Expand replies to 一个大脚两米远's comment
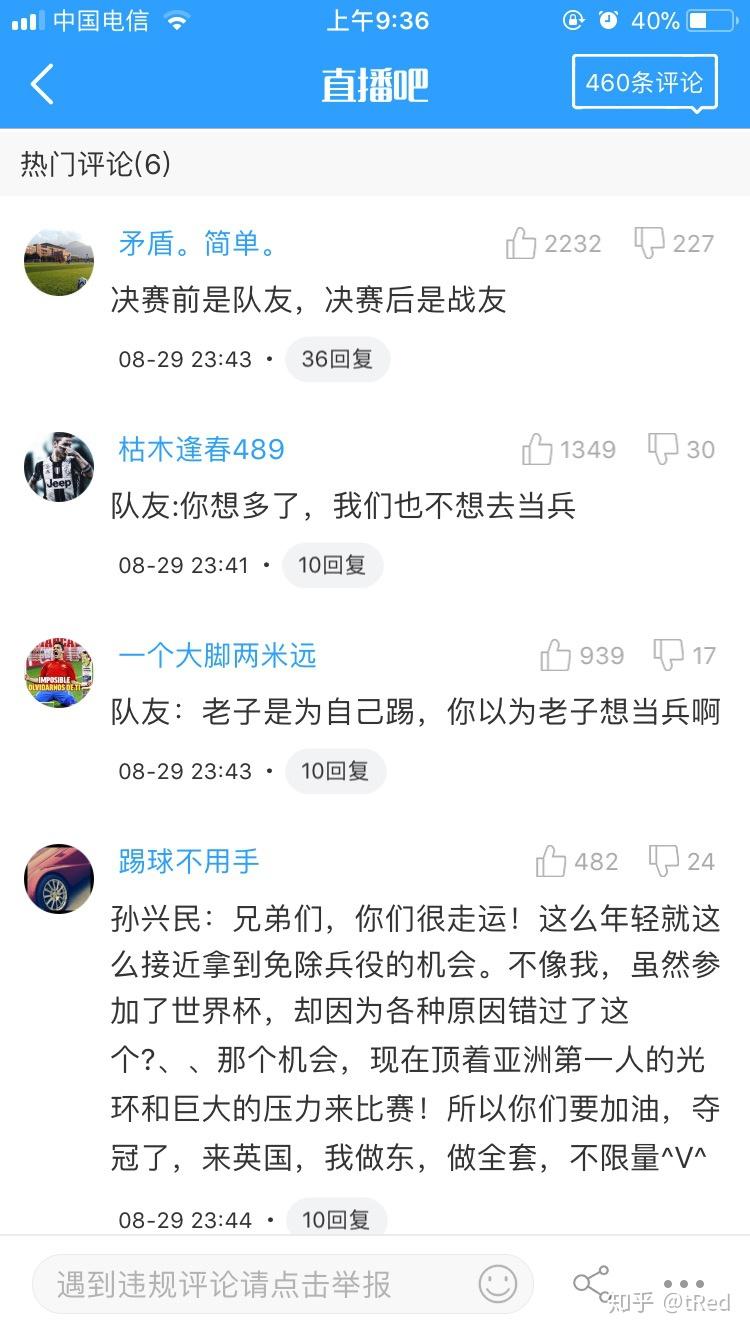The image size is (750, 1334). [x=335, y=771]
